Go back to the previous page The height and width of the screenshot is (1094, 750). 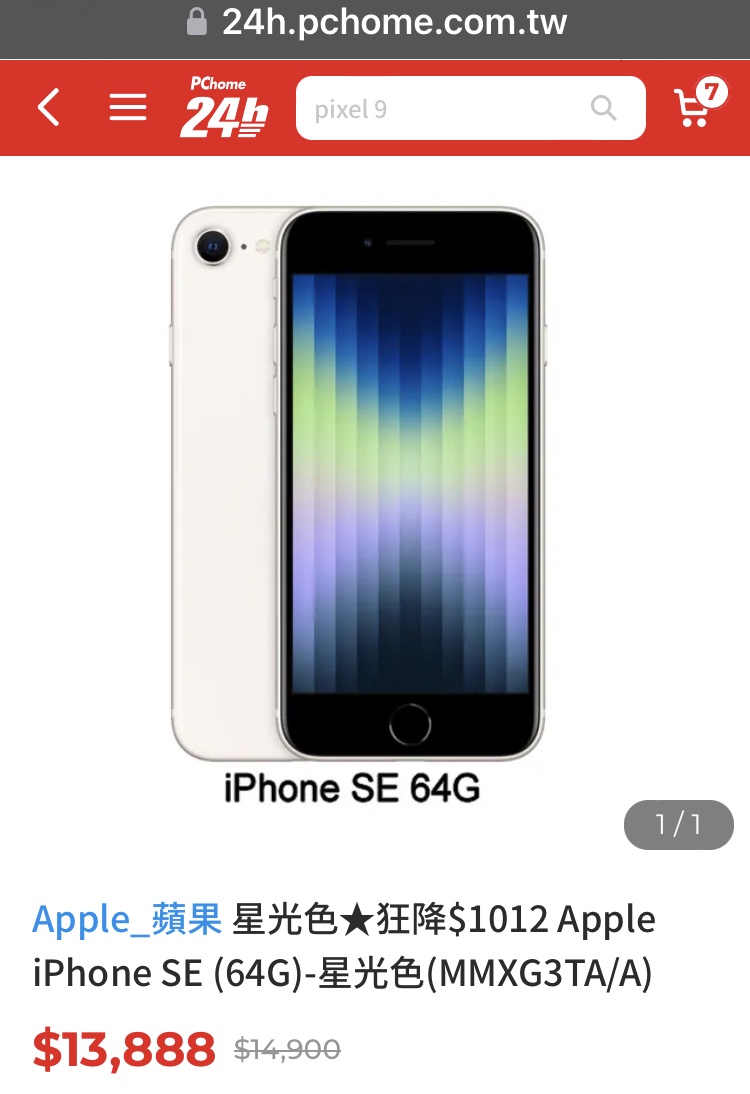[x=49, y=107]
